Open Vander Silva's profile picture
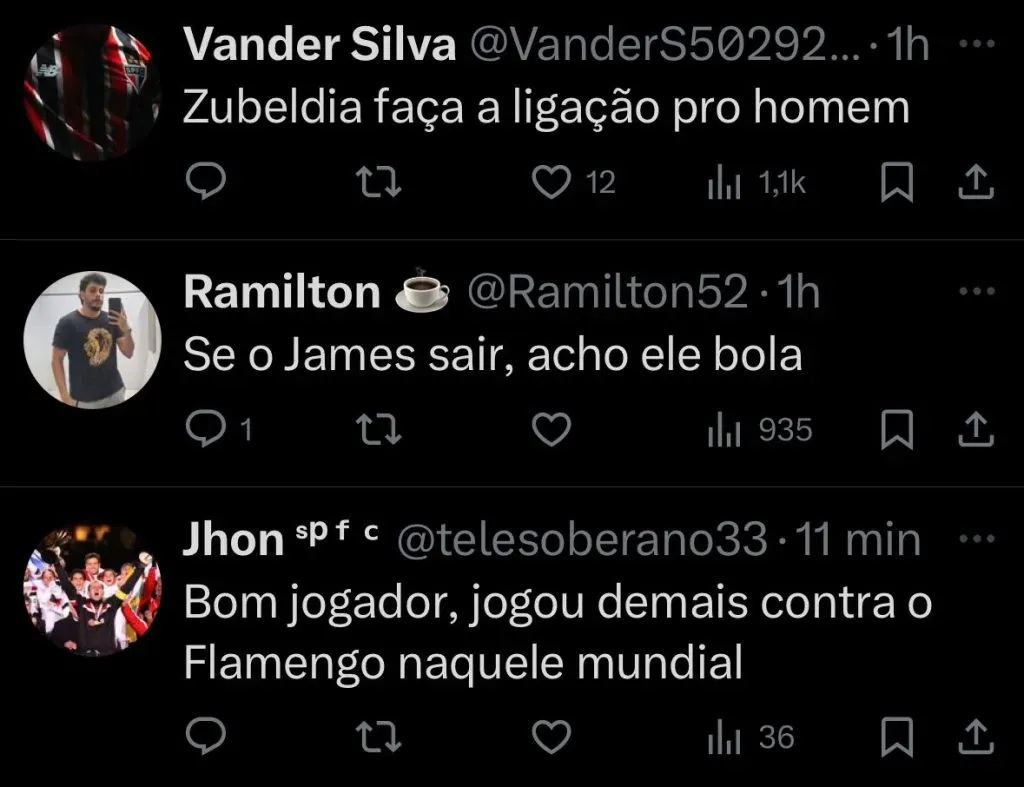The image size is (1024, 787). pos(91,94)
